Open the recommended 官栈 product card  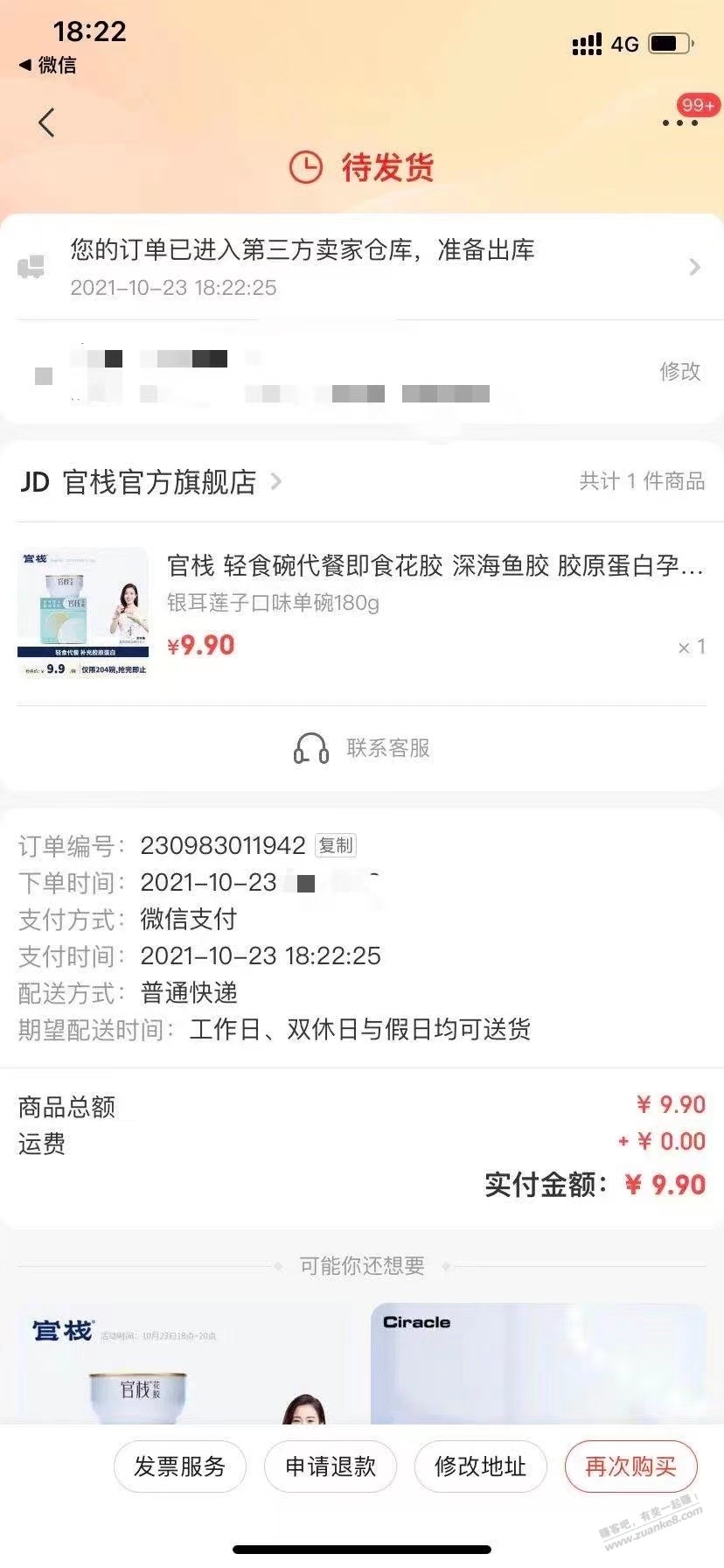pos(182,1365)
